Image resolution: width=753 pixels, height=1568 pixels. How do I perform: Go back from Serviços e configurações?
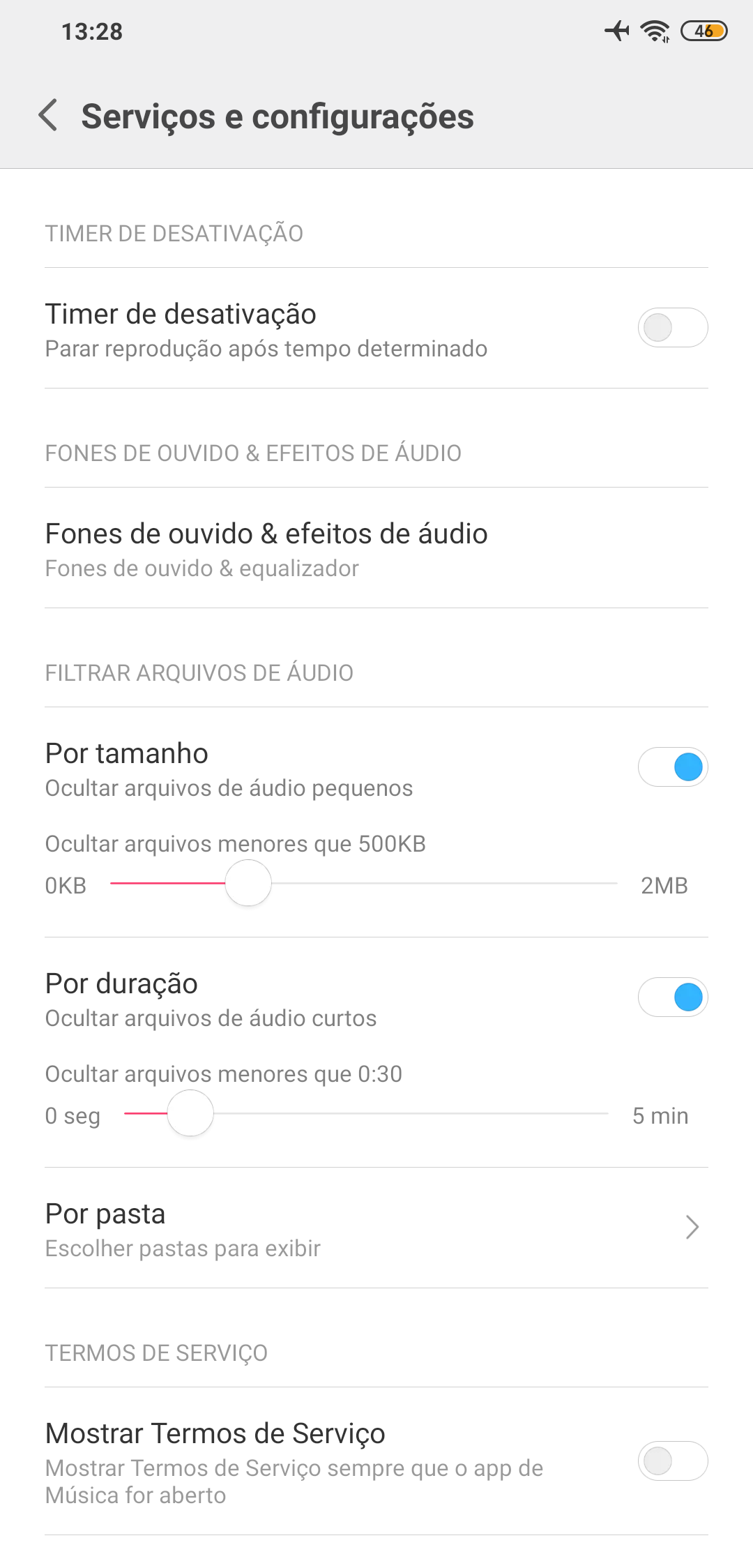click(x=48, y=116)
